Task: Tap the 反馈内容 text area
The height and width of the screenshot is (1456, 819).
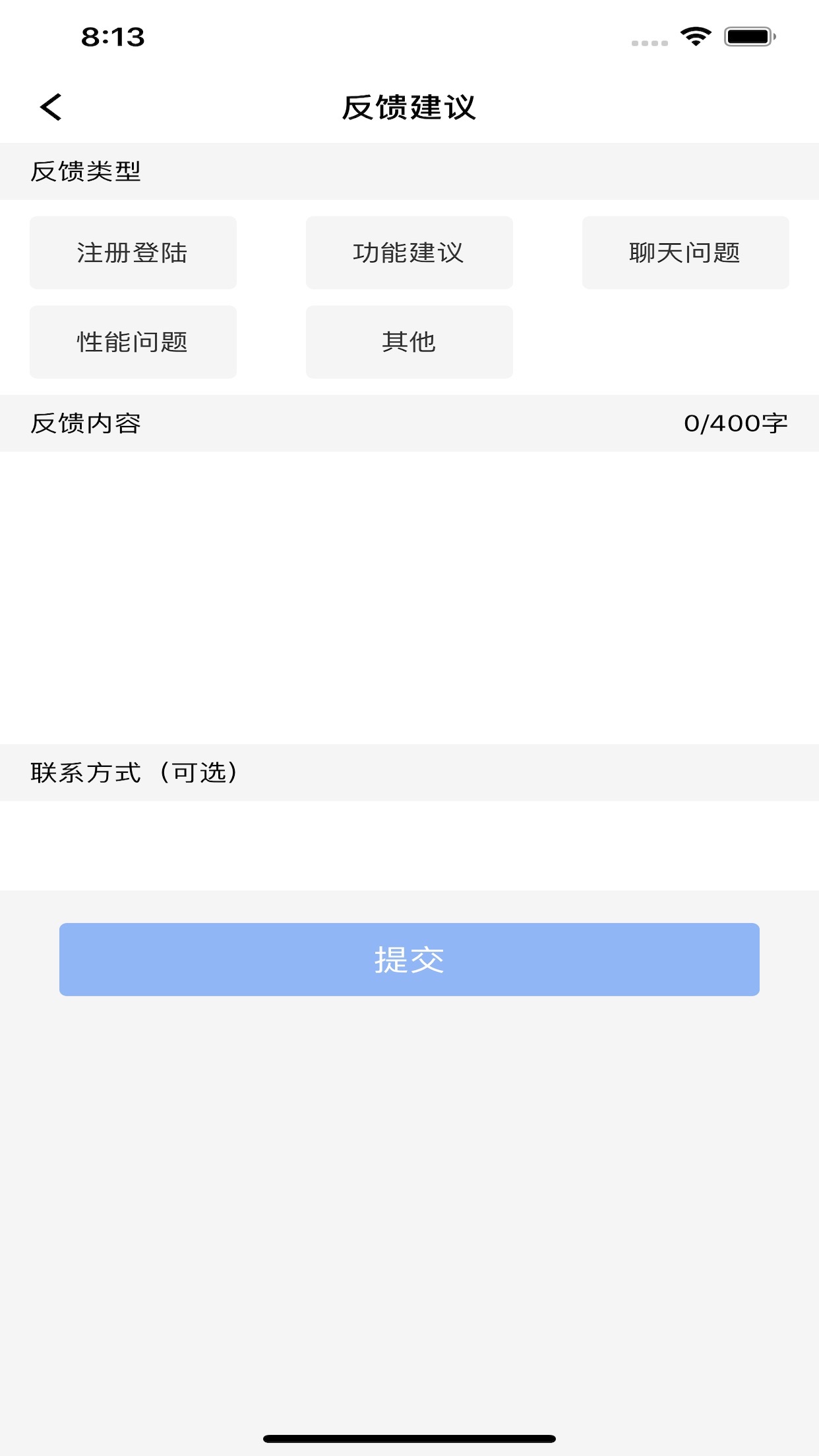Action: point(409,598)
